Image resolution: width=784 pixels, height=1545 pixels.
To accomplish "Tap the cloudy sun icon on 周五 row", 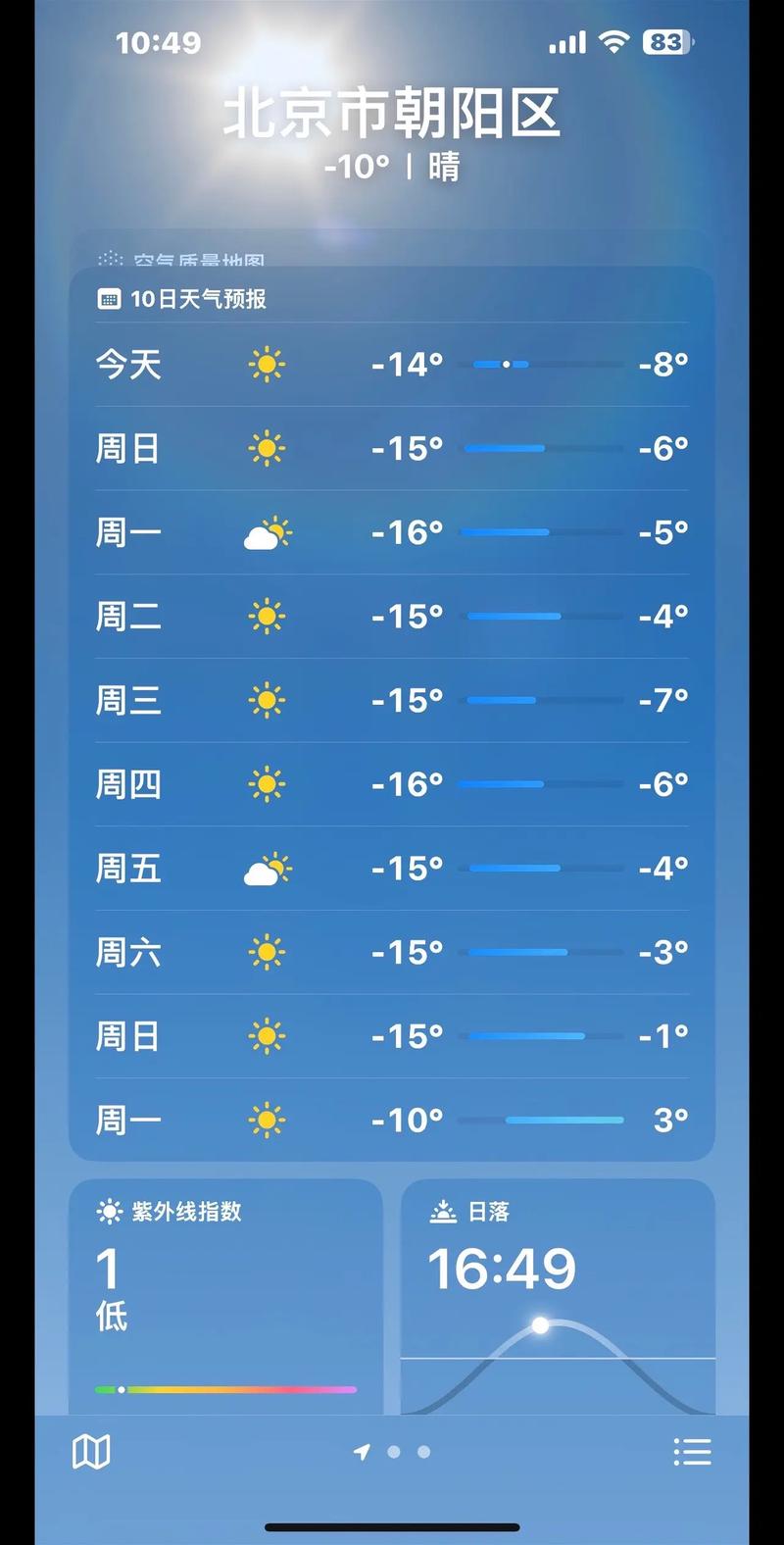I will pos(267,868).
